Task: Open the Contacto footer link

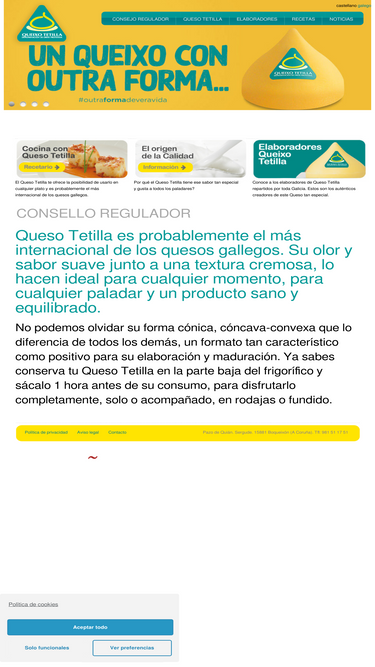Action: click(x=117, y=432)
